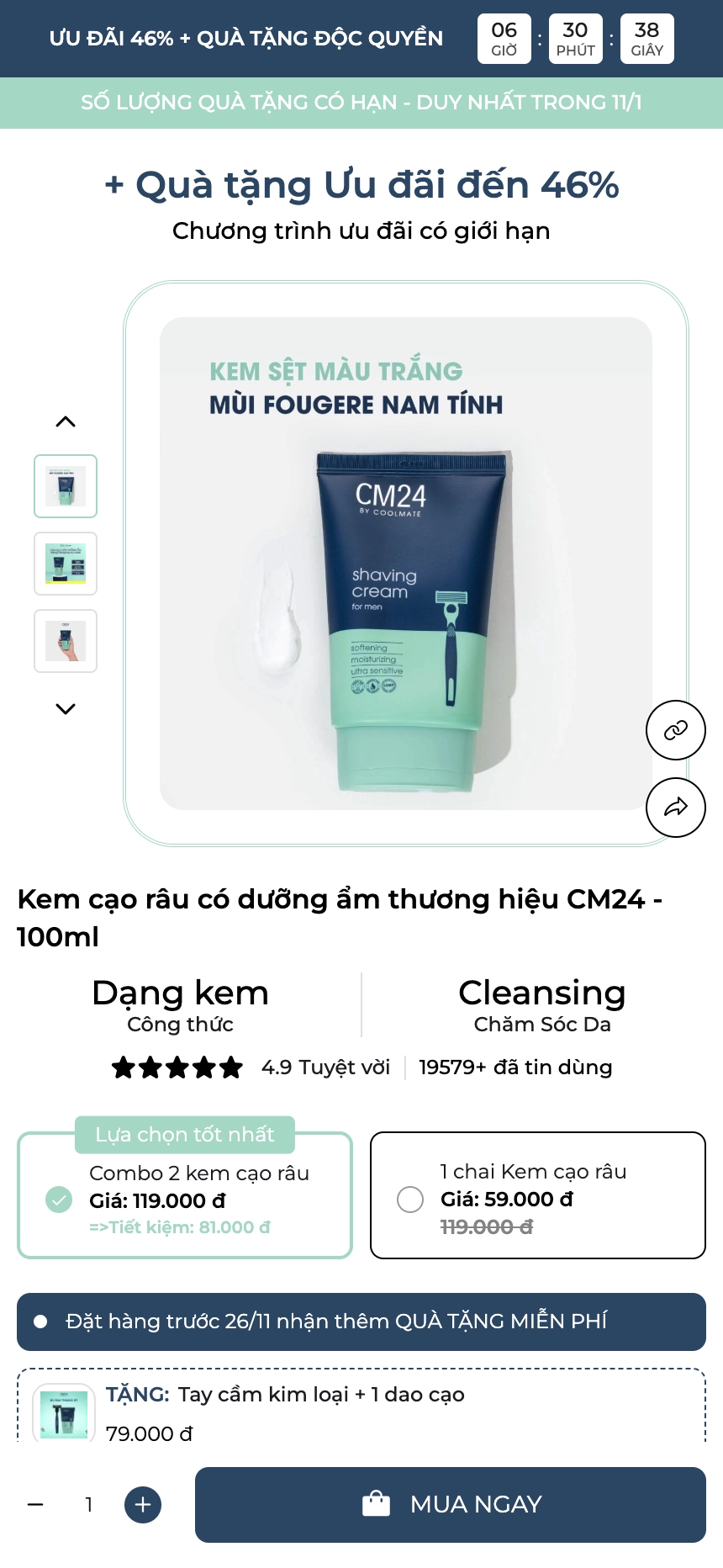Show next thumbnails with the down chevron
This screenshot has height=1568, width=723.
coord(66,709)
